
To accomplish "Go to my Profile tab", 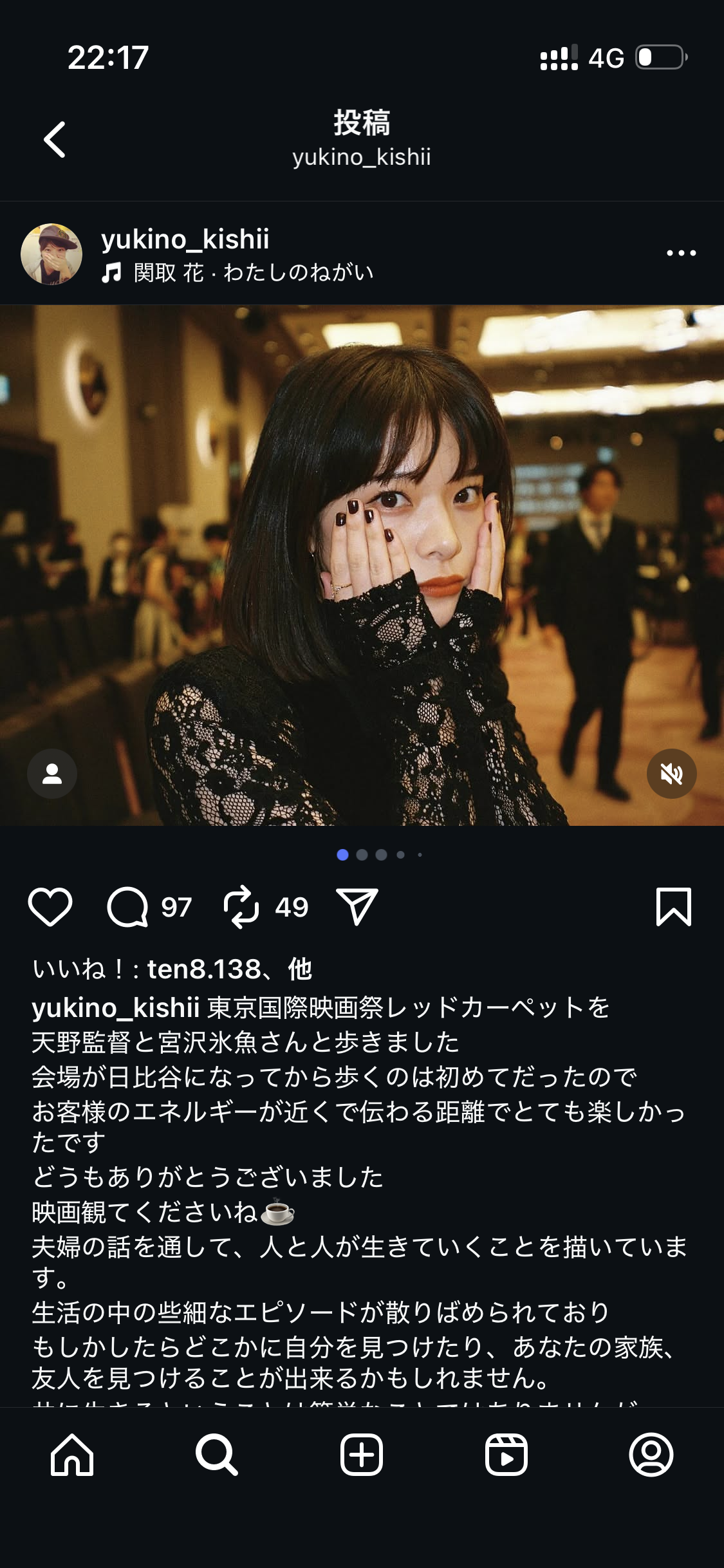I will pos(651,1455).
